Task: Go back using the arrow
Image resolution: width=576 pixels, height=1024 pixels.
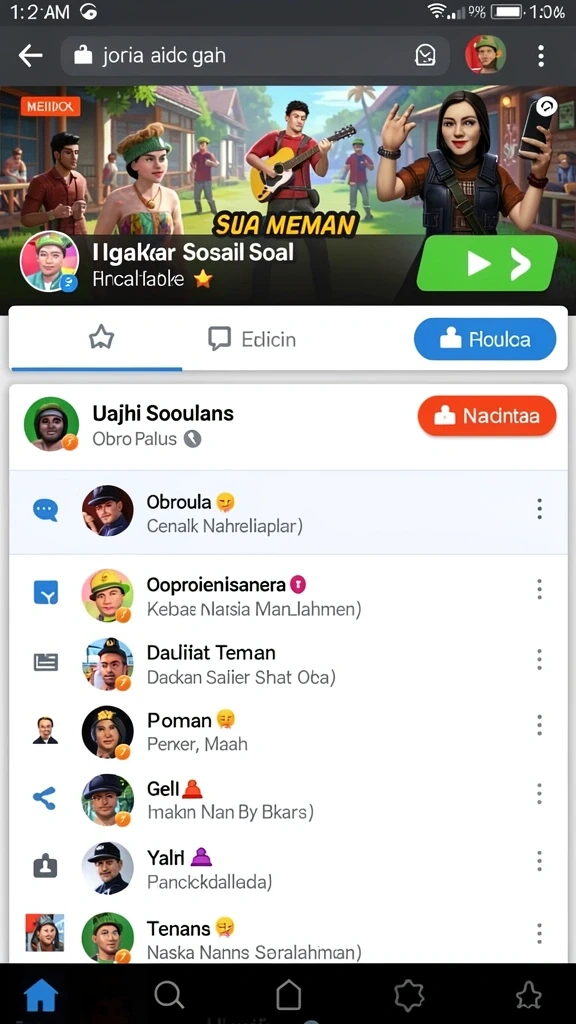Action: point(31,56)
